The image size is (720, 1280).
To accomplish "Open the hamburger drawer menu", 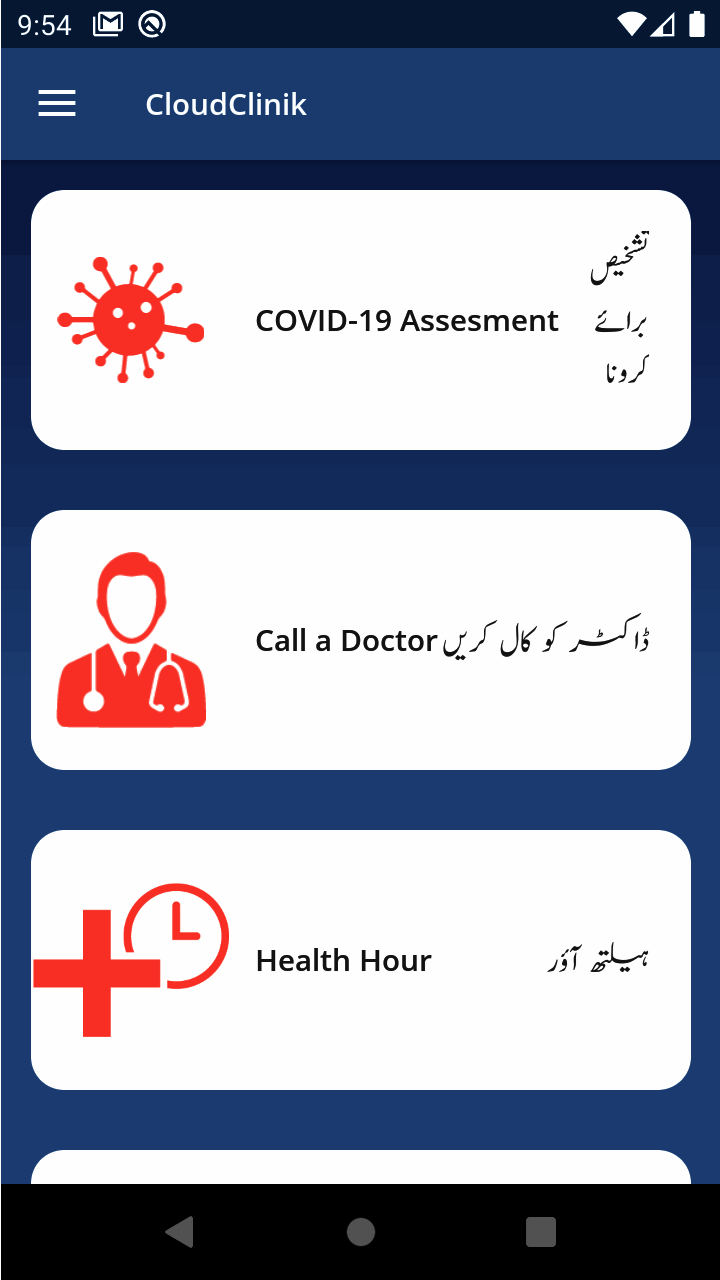I will [57, 104].
